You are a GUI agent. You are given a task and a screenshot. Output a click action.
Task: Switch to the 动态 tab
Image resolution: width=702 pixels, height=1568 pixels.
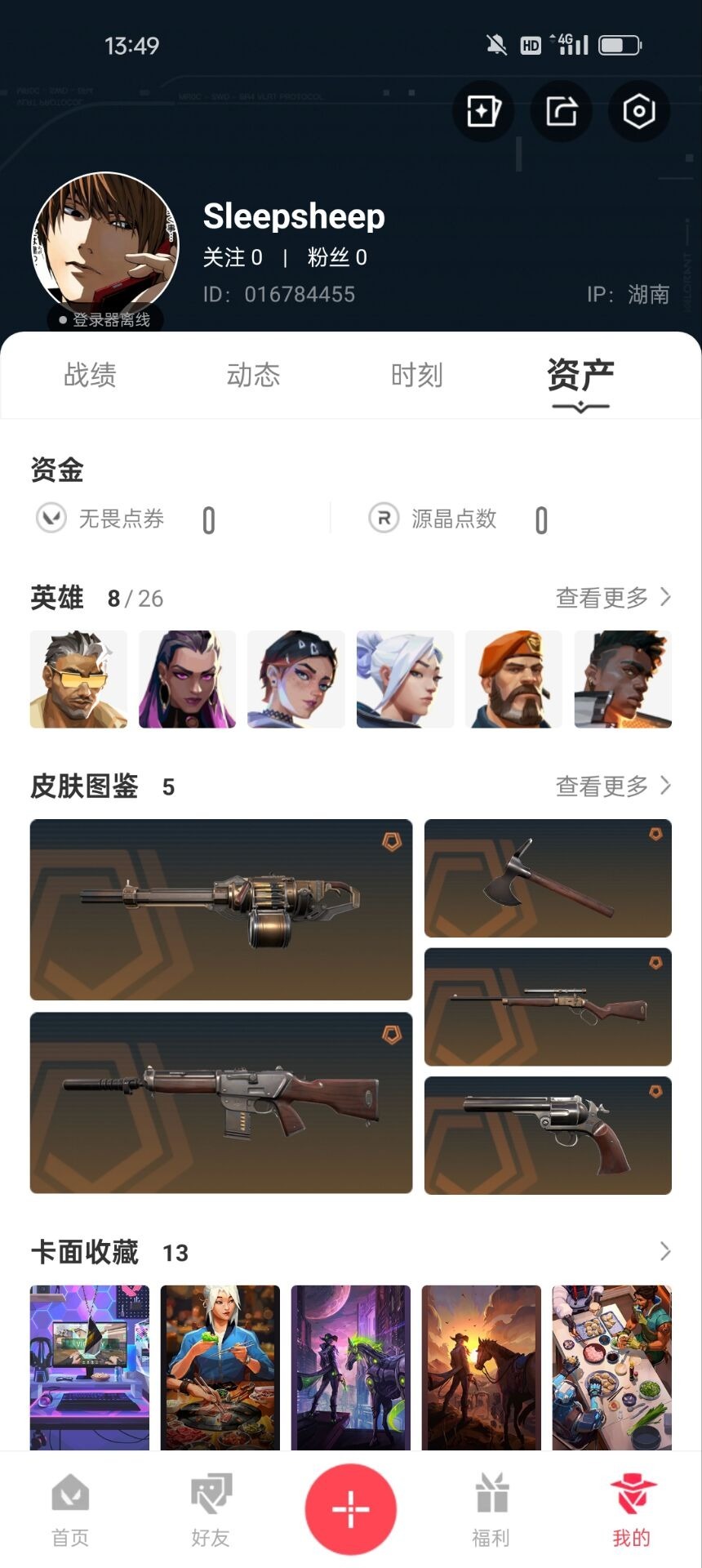pos(253,375)
